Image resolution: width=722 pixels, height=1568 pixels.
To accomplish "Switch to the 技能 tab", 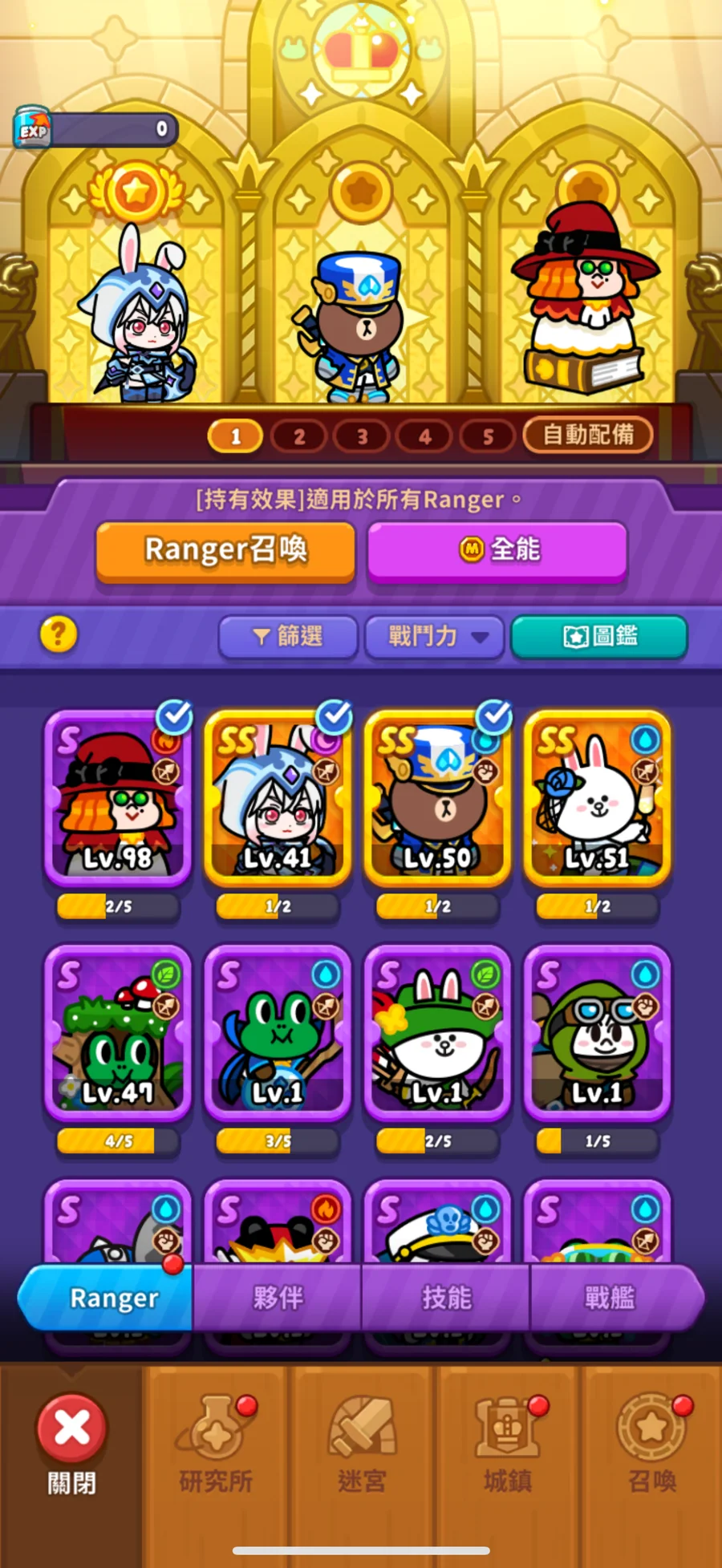I will 446,1298.
